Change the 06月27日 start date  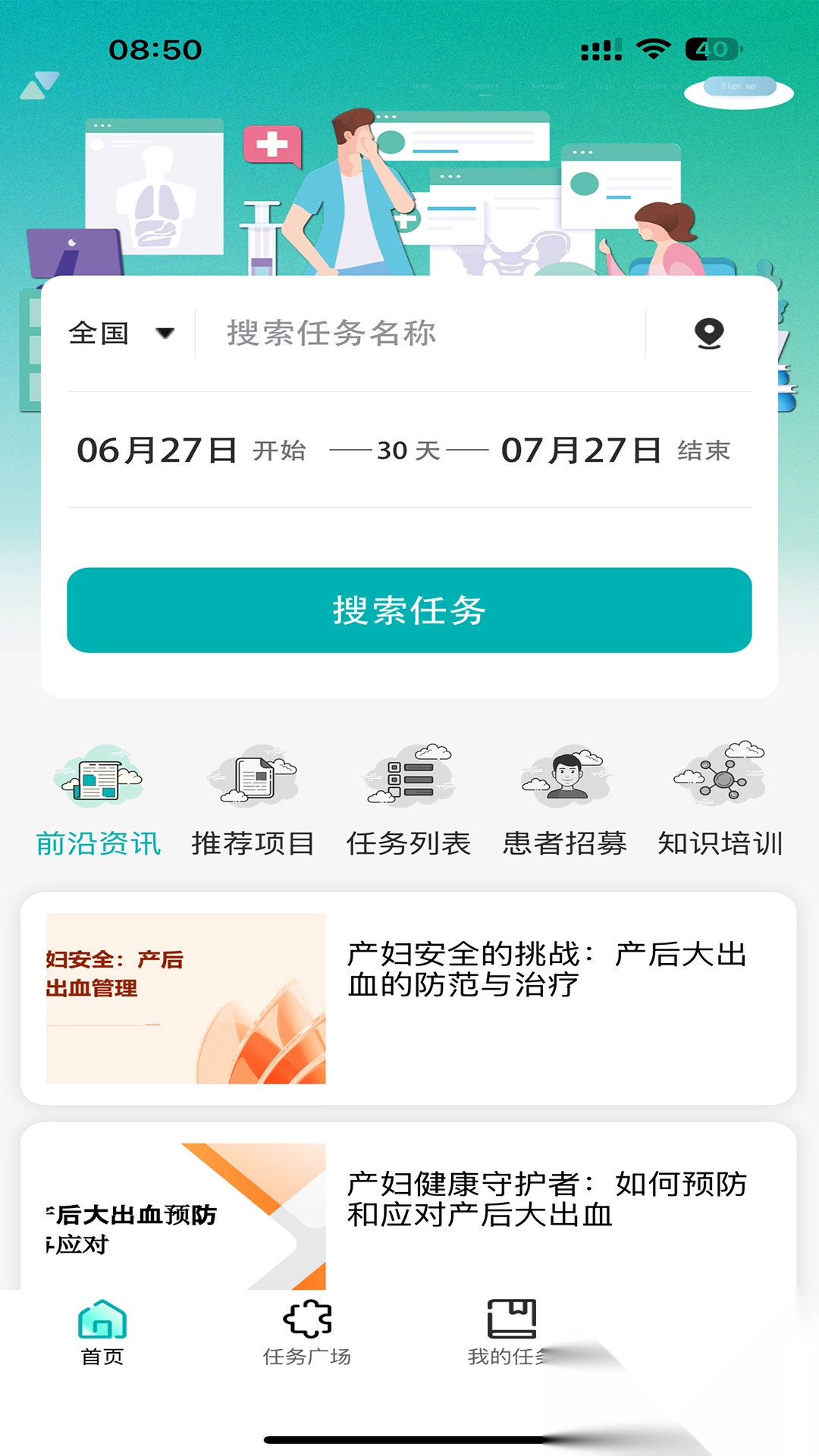159,450
